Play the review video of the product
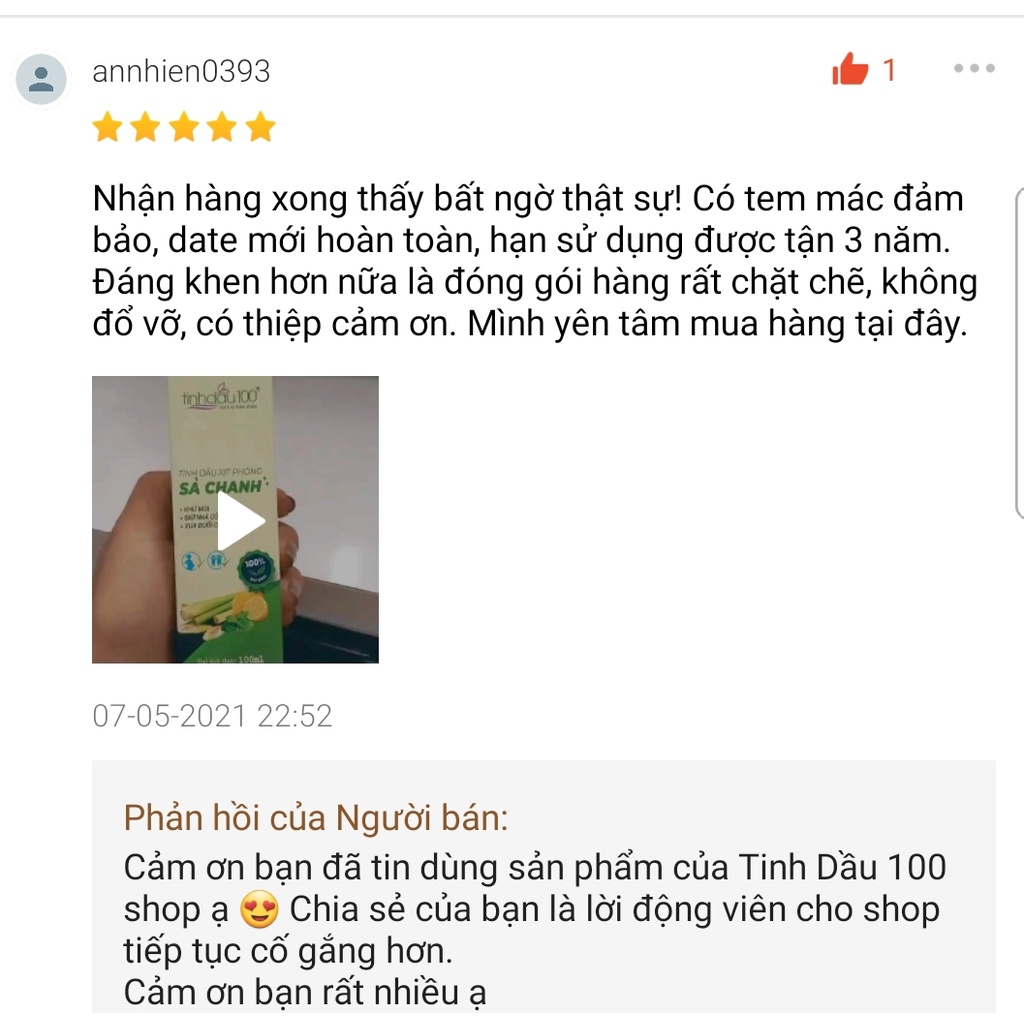The height and width of the screenshot is (1024, 1024). coord(236,520)
